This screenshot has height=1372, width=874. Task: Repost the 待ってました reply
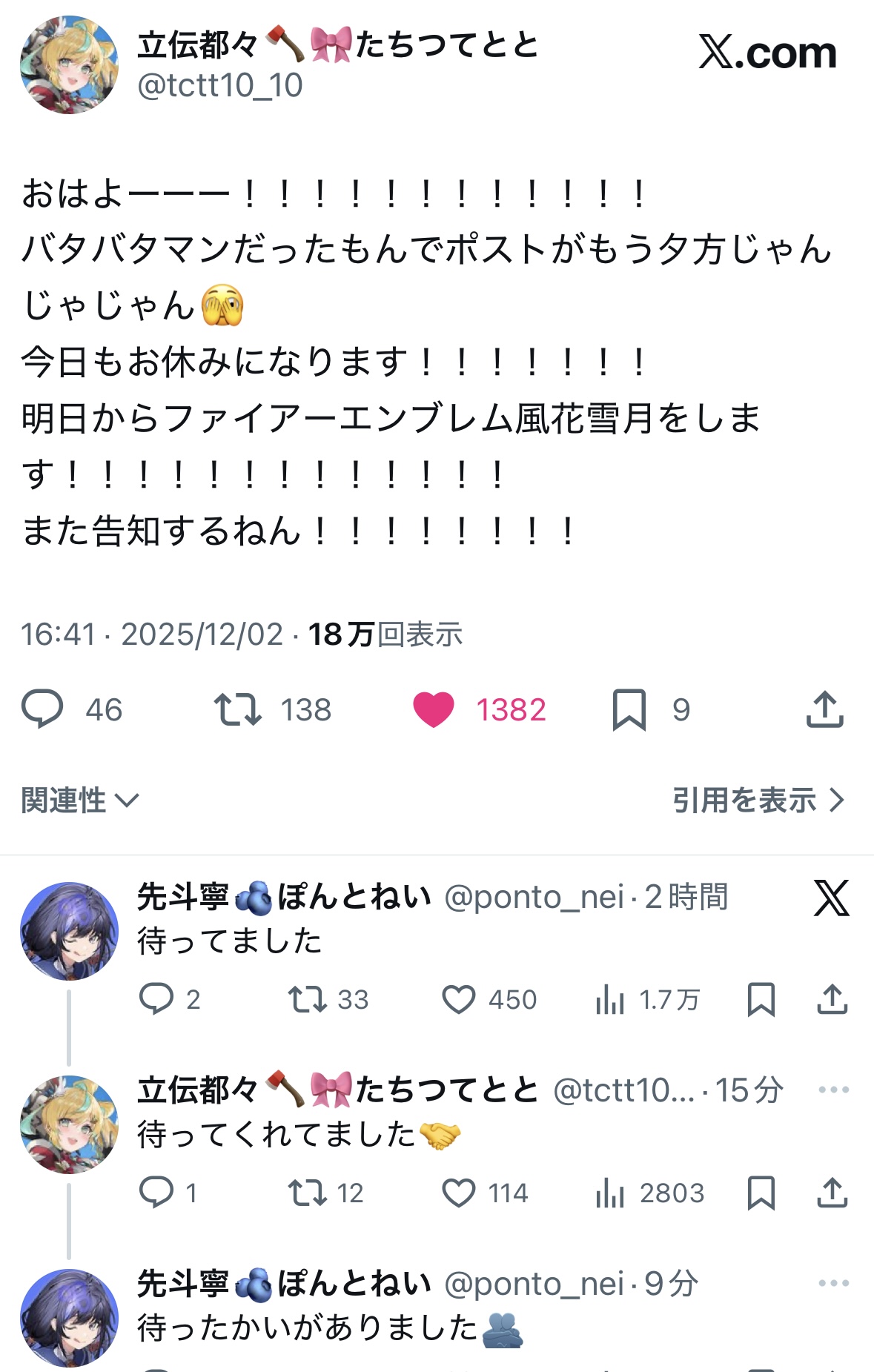click(x=307, y=999)
